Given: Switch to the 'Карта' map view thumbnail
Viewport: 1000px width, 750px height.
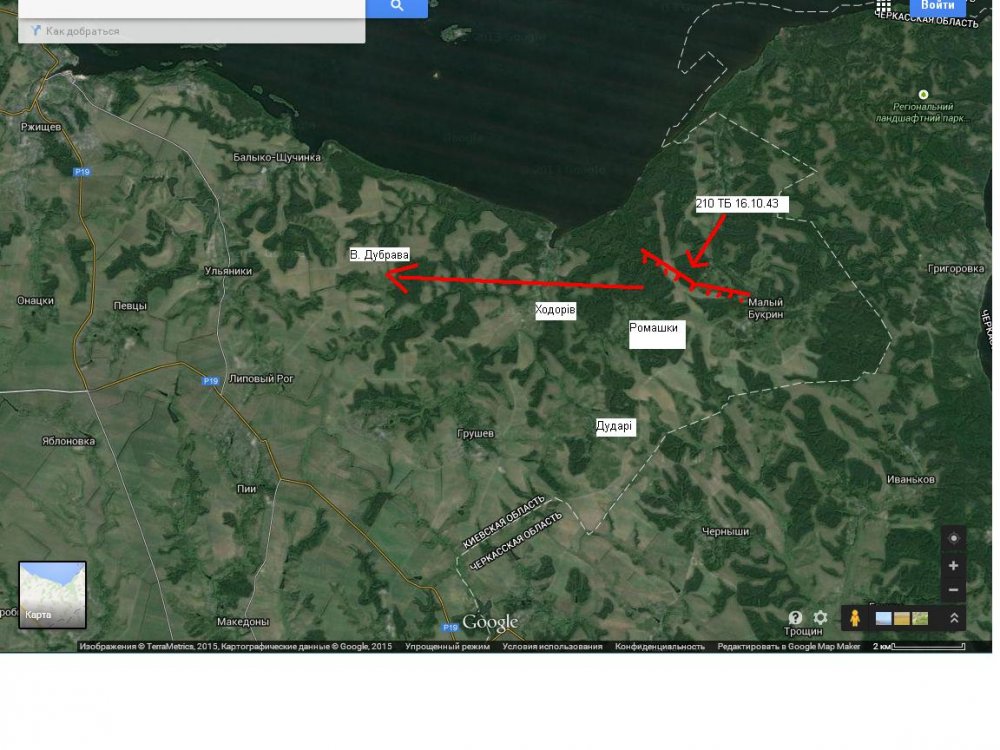Looking at the screenshot, I should 52,594.
